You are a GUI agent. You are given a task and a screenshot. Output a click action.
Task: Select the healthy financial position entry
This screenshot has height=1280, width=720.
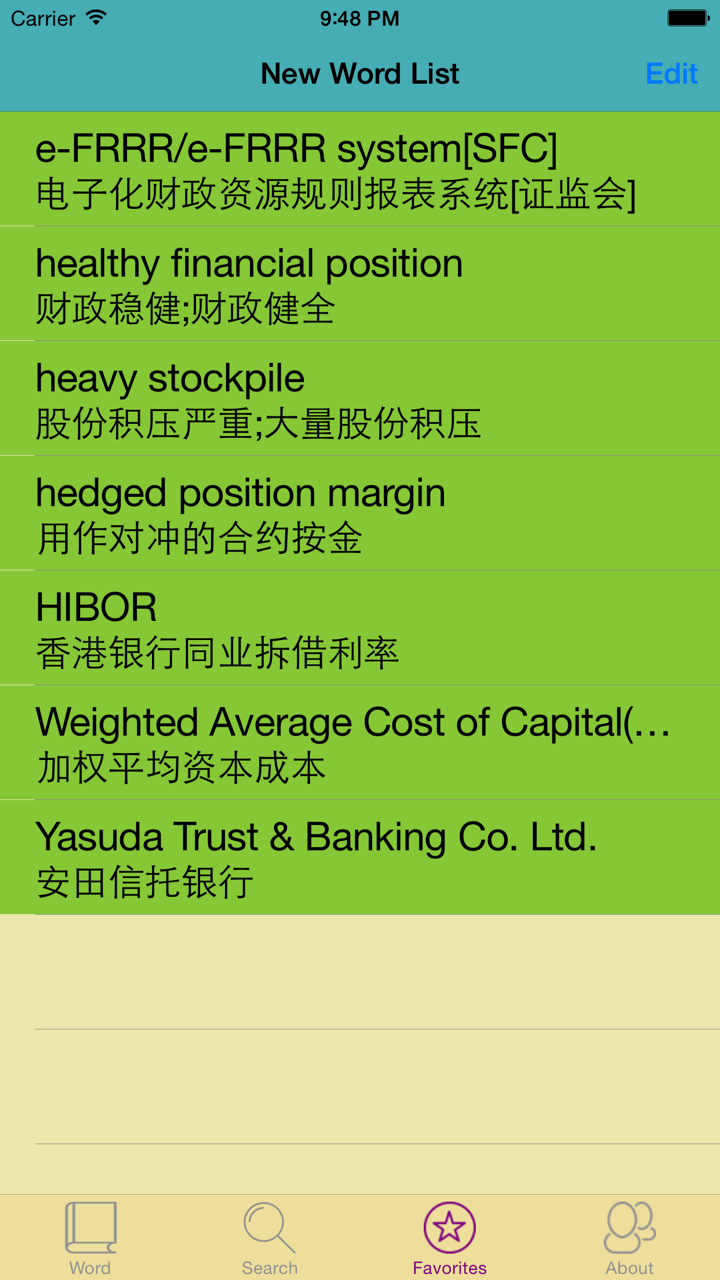tap(360, 283)
